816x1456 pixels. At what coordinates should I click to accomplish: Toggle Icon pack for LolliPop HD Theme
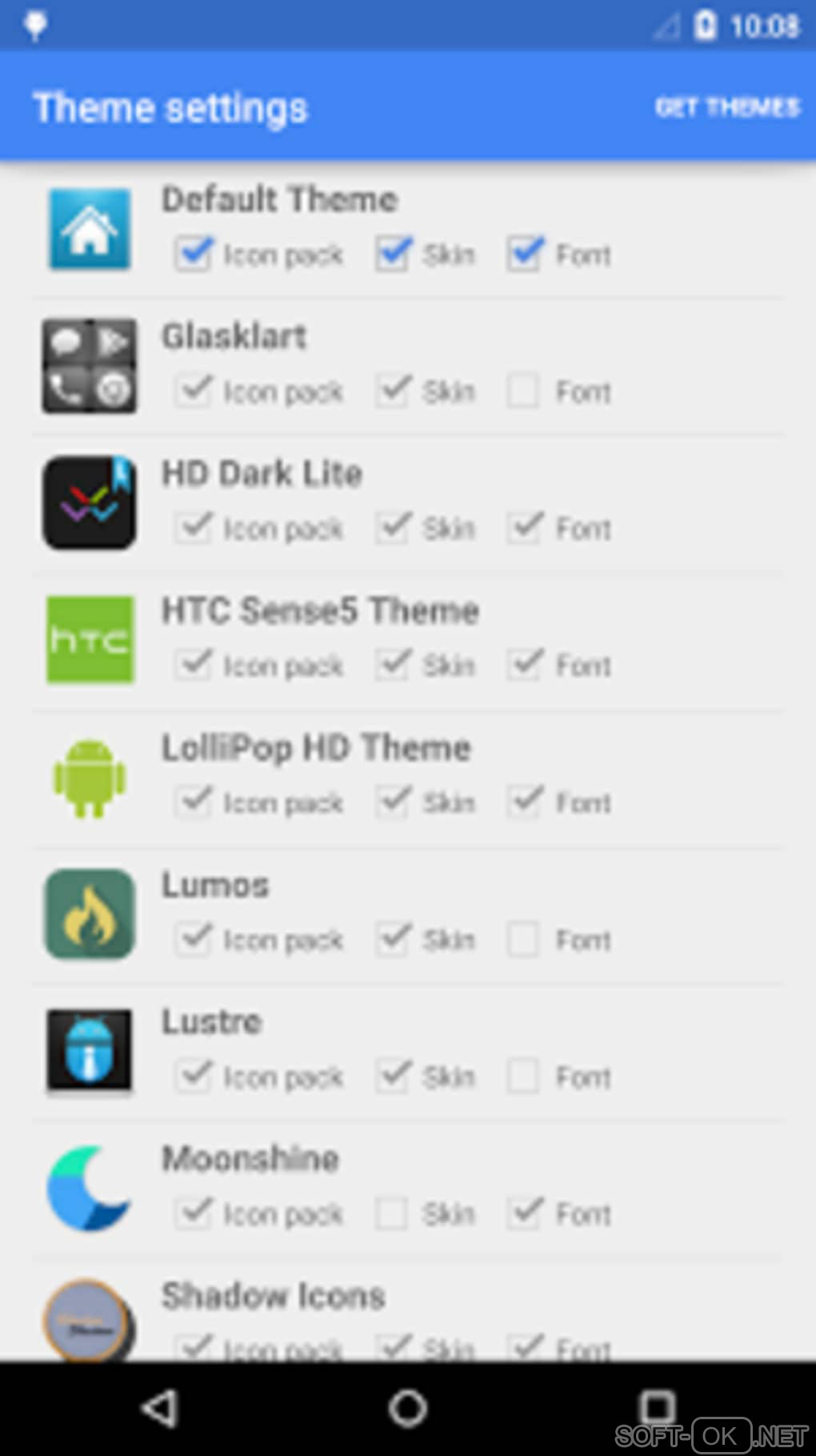pos(194,802)
